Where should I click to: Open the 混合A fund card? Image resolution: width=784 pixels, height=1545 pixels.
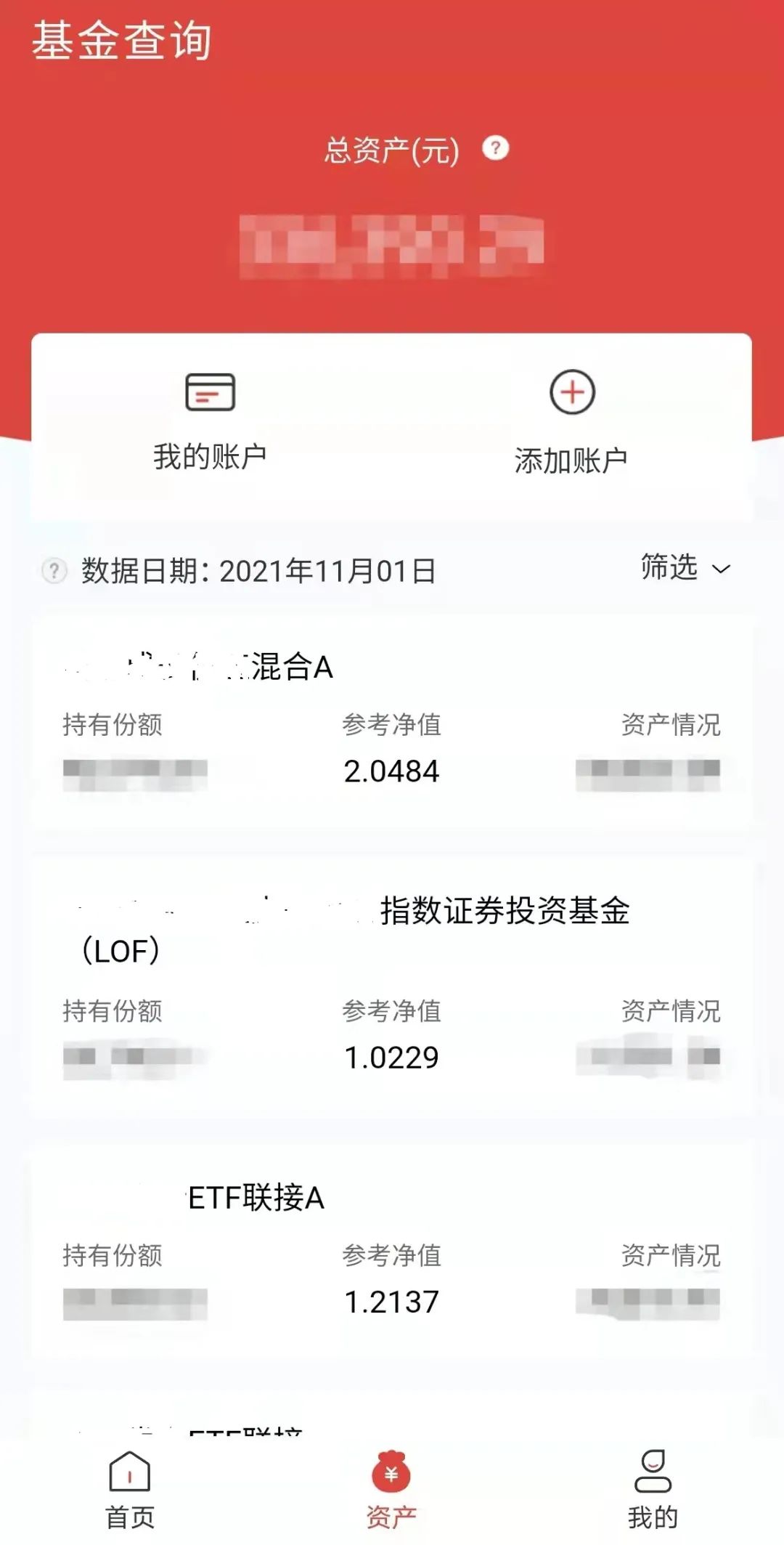(391, 721)
